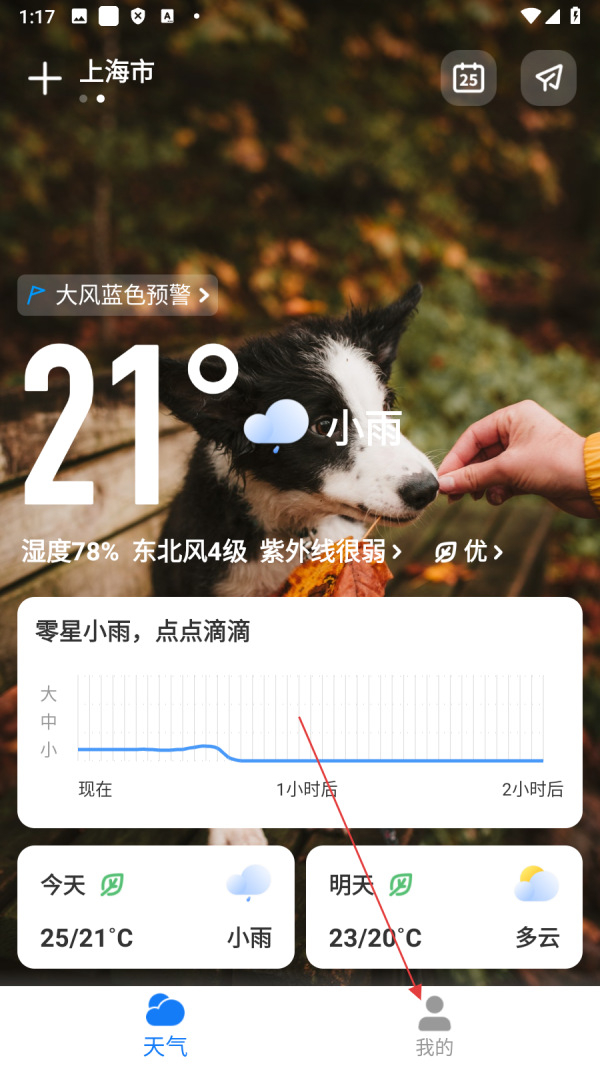Switch to the 我的 tab
600x1066 pixels.
[x=434, y=1026]
